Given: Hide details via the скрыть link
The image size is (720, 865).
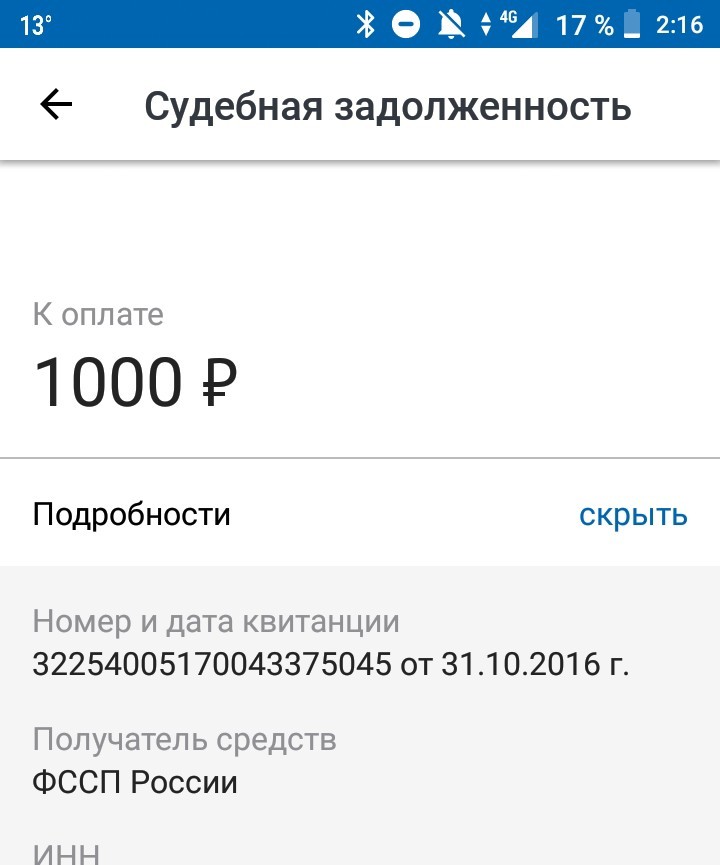Looking at the screenshot, I should click(x=633, y=515).
